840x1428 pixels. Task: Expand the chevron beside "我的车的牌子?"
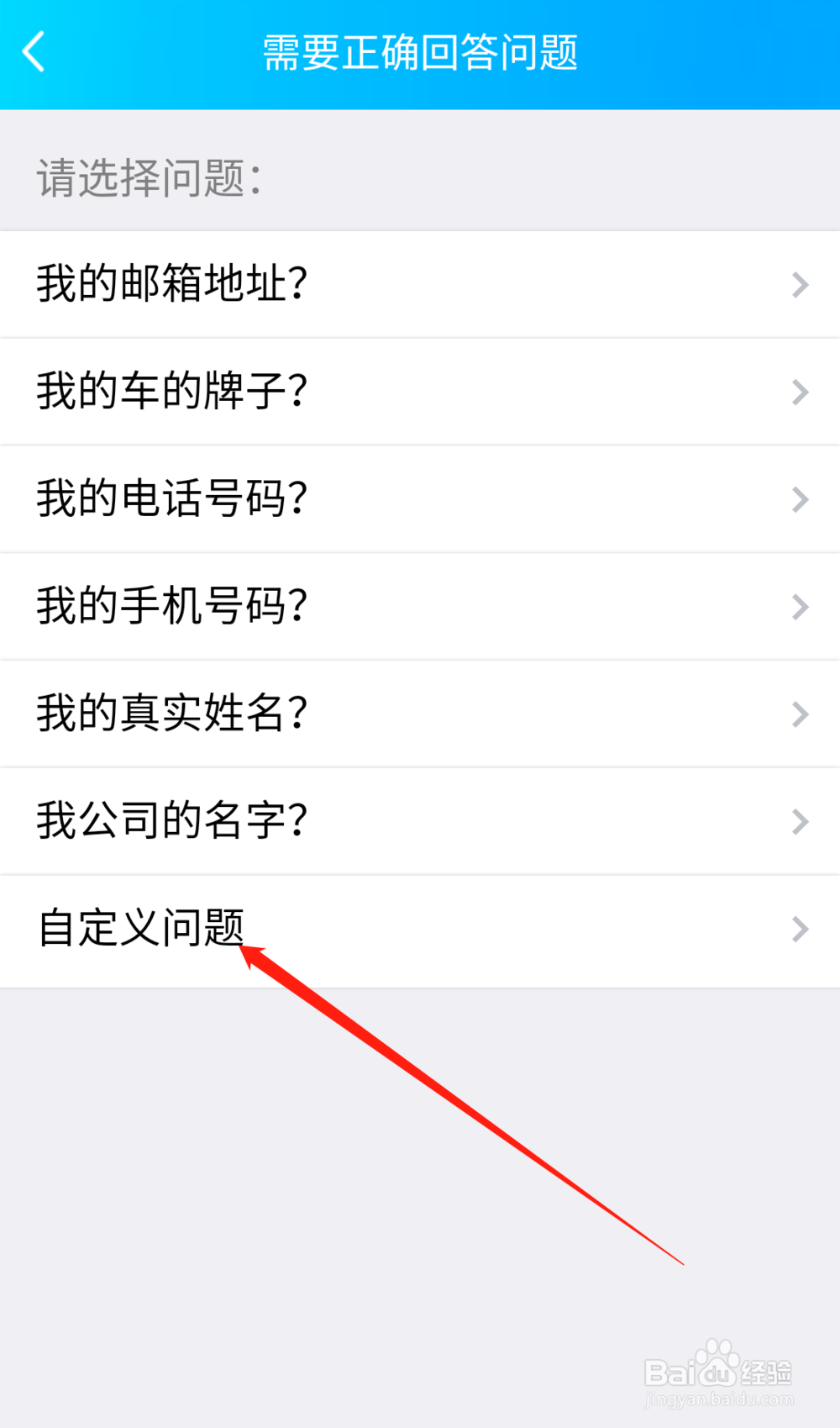799,392
